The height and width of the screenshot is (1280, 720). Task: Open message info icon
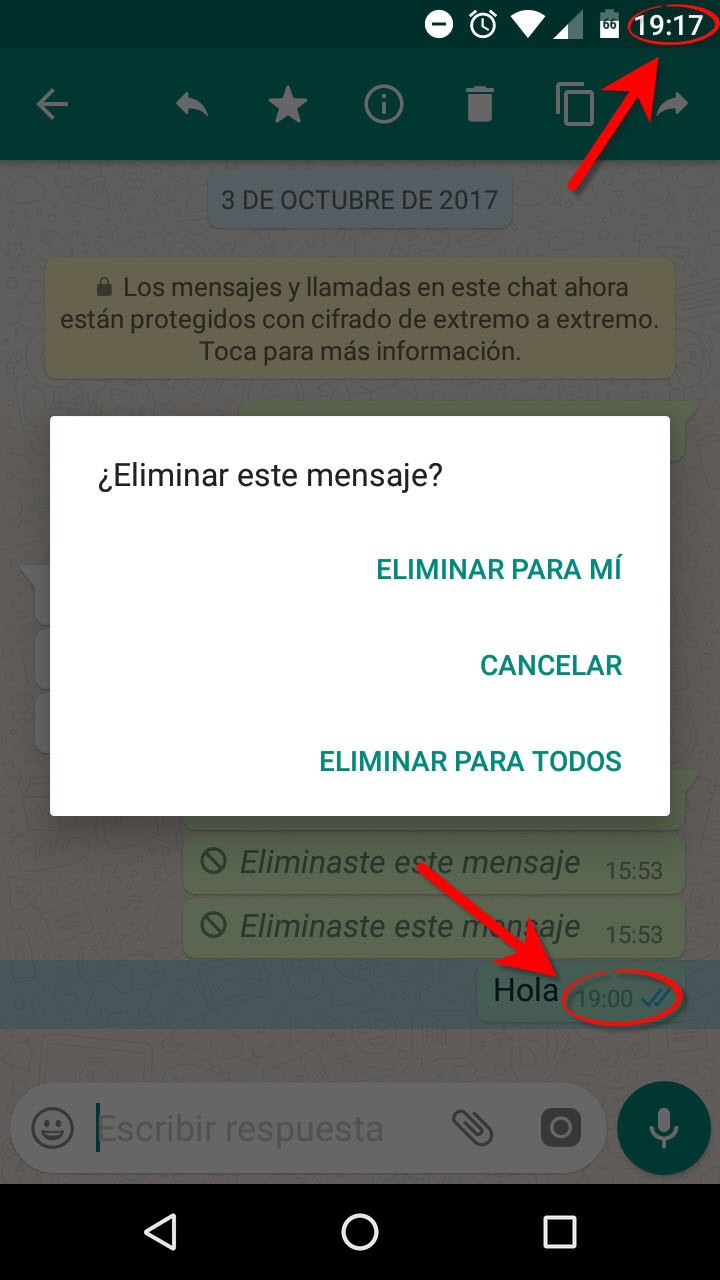[383, 104]
